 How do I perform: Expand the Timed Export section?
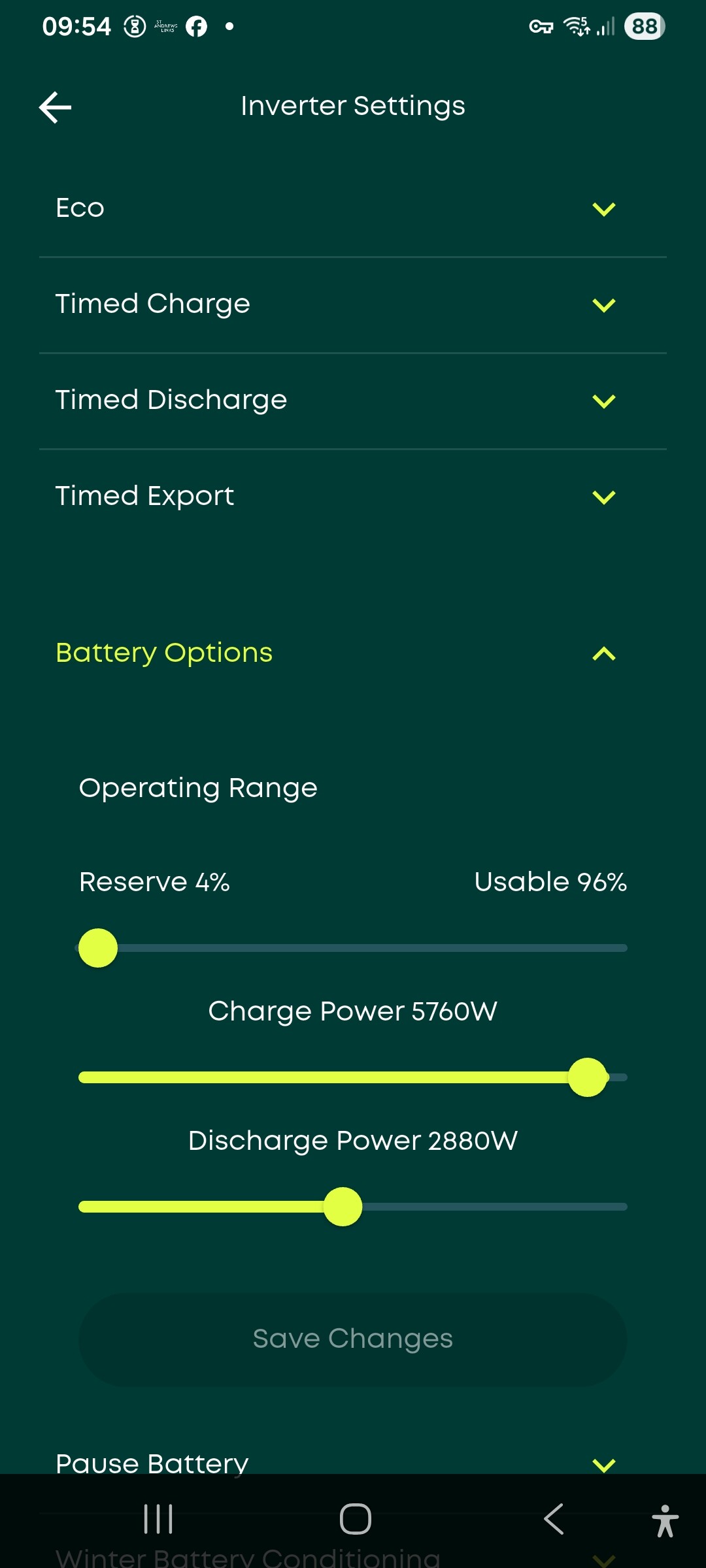603,497
